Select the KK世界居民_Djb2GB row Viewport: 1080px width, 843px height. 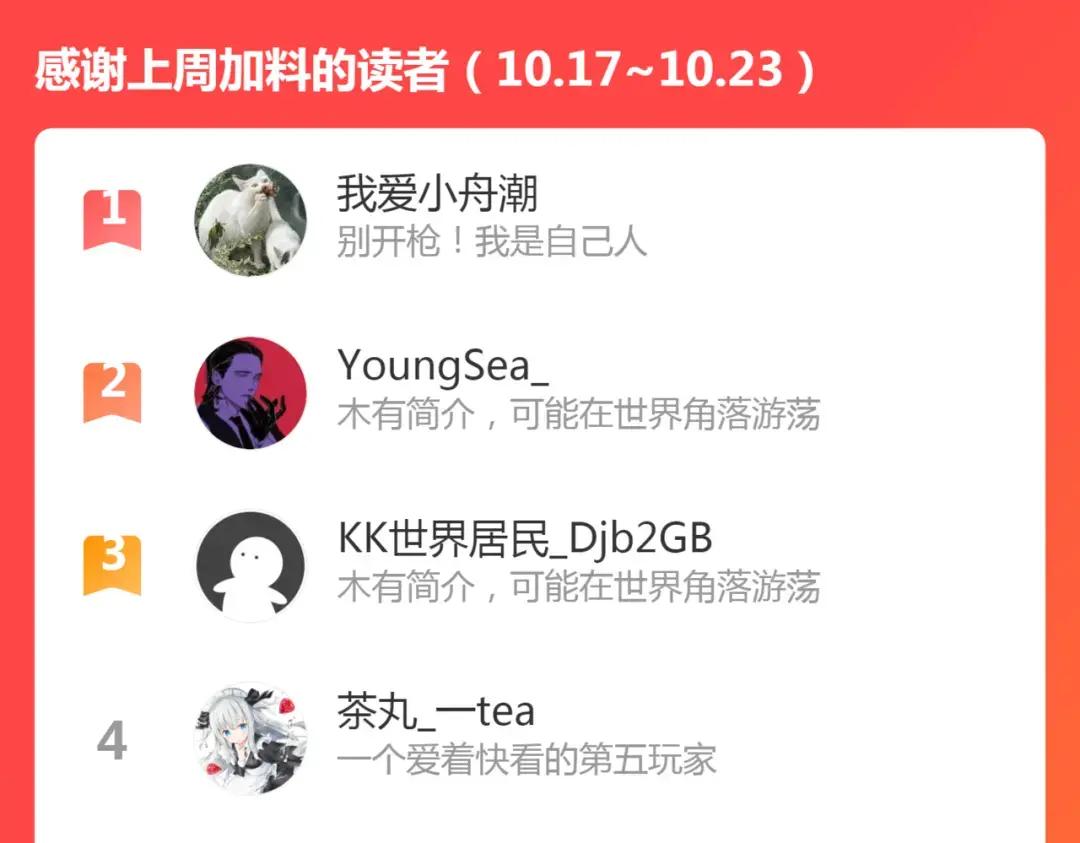click(524, 539)
